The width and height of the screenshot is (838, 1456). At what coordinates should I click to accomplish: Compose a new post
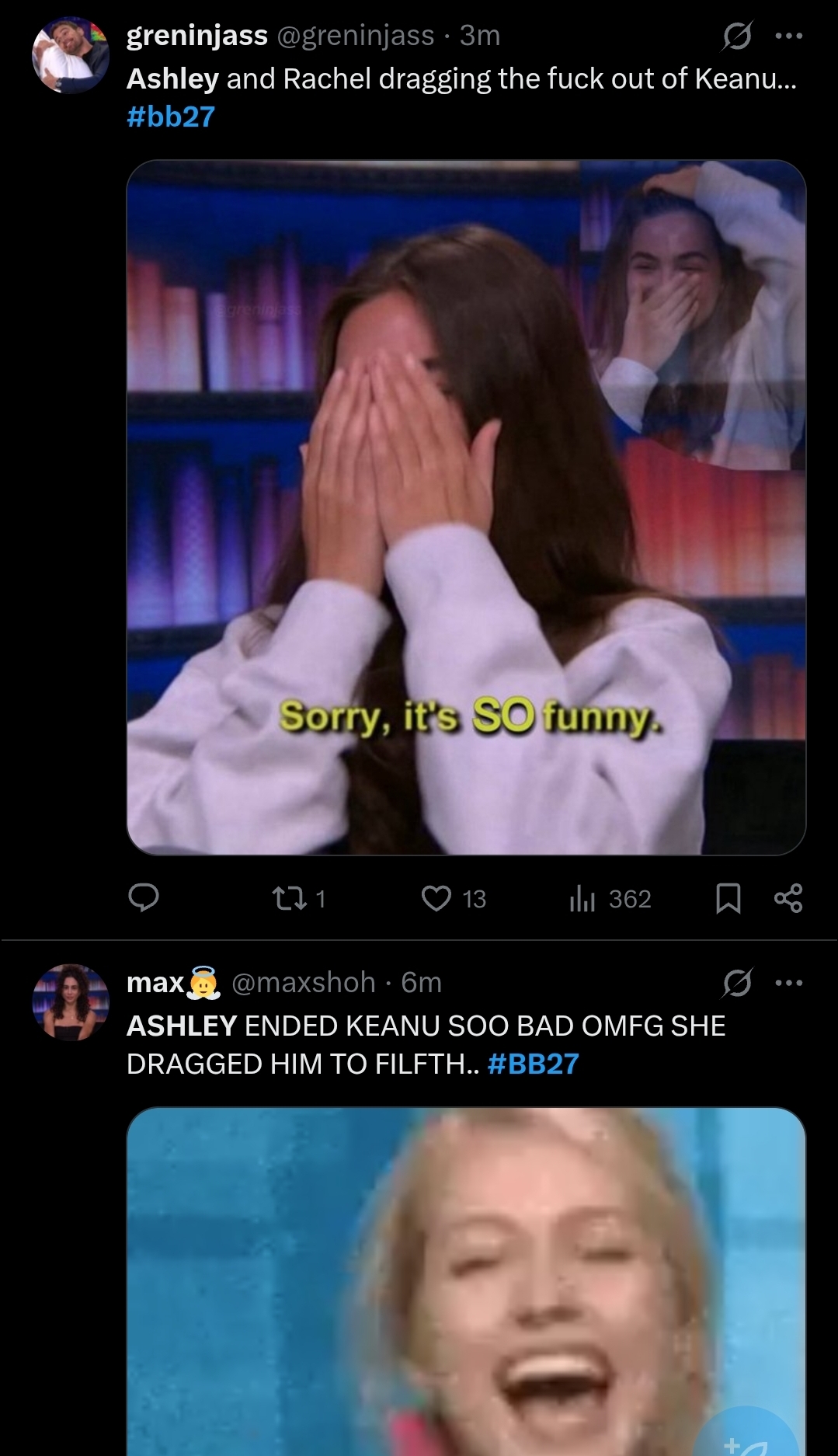[746, 1437]
